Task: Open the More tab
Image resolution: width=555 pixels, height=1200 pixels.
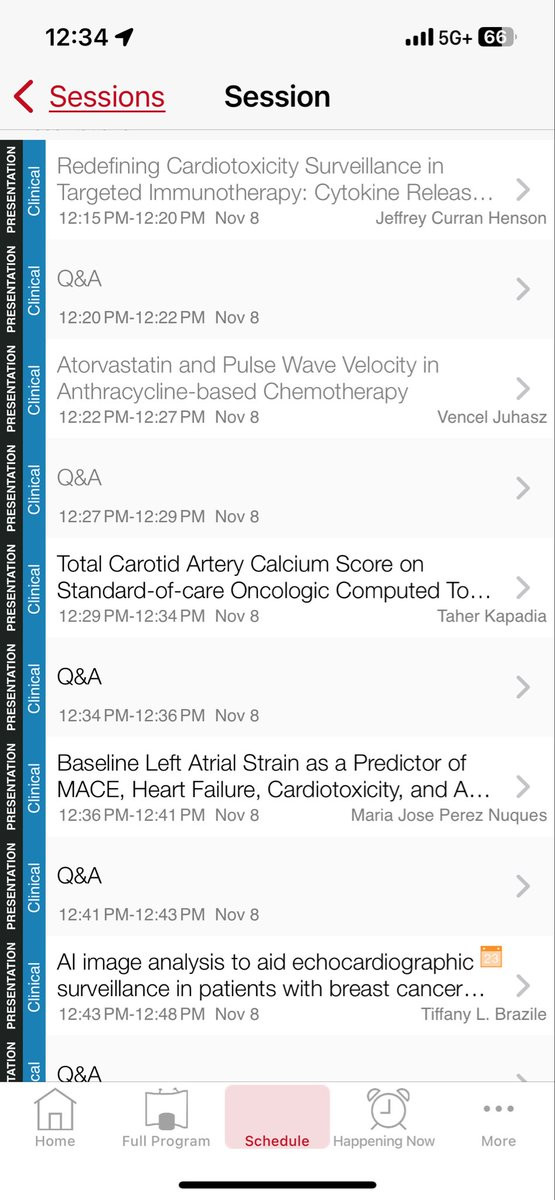Action: coord(498,1118)
